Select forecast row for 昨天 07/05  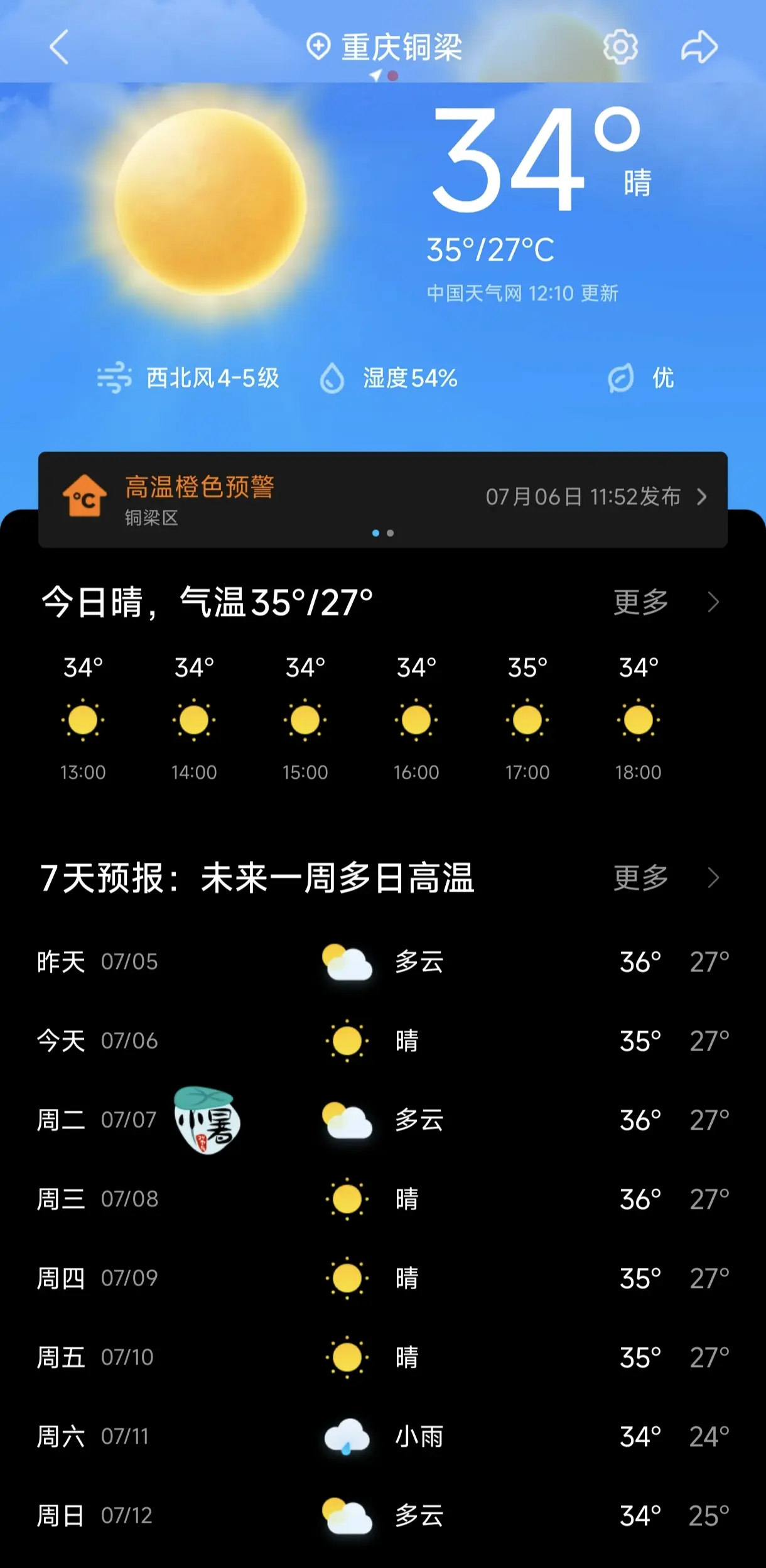pos(383,961)
